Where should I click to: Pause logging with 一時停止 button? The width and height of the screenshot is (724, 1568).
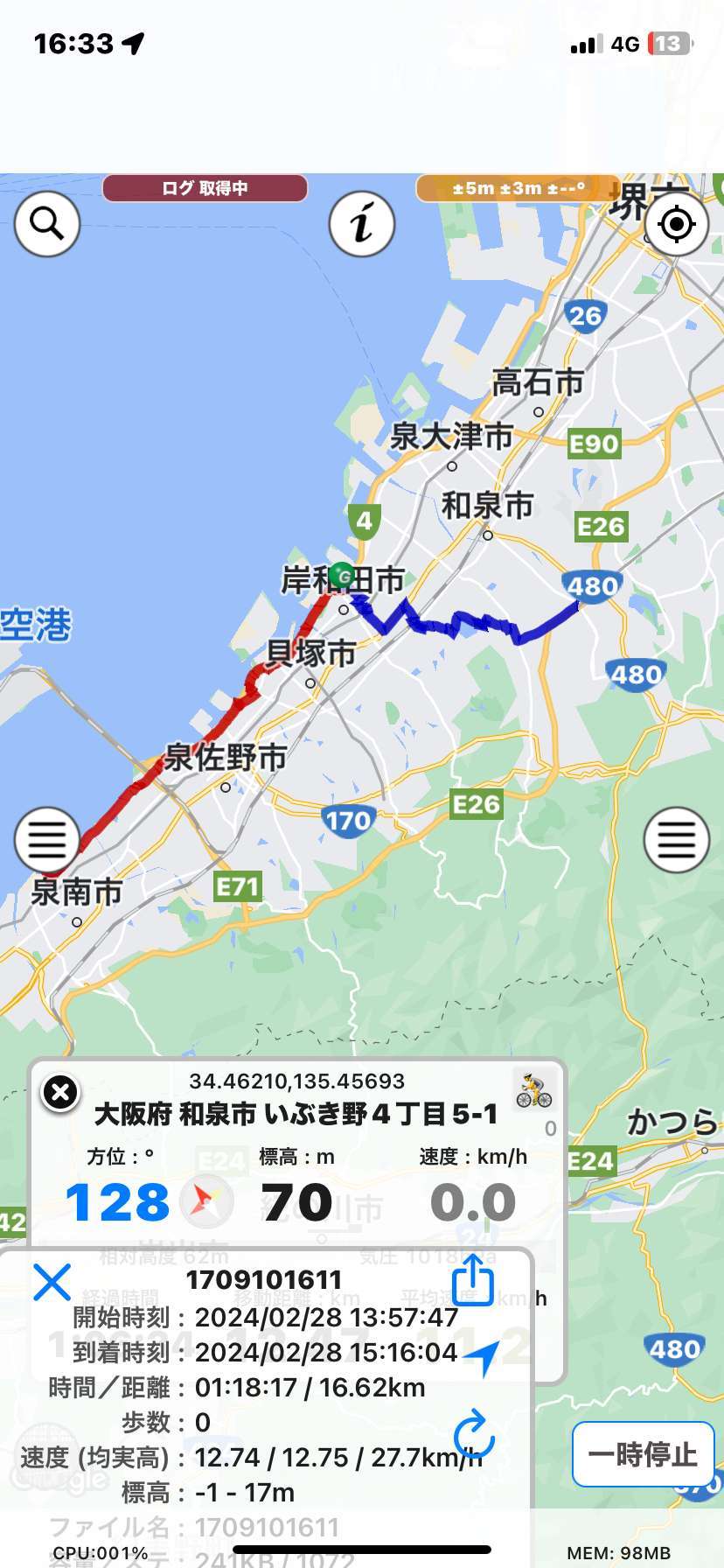click(643, 1454)
